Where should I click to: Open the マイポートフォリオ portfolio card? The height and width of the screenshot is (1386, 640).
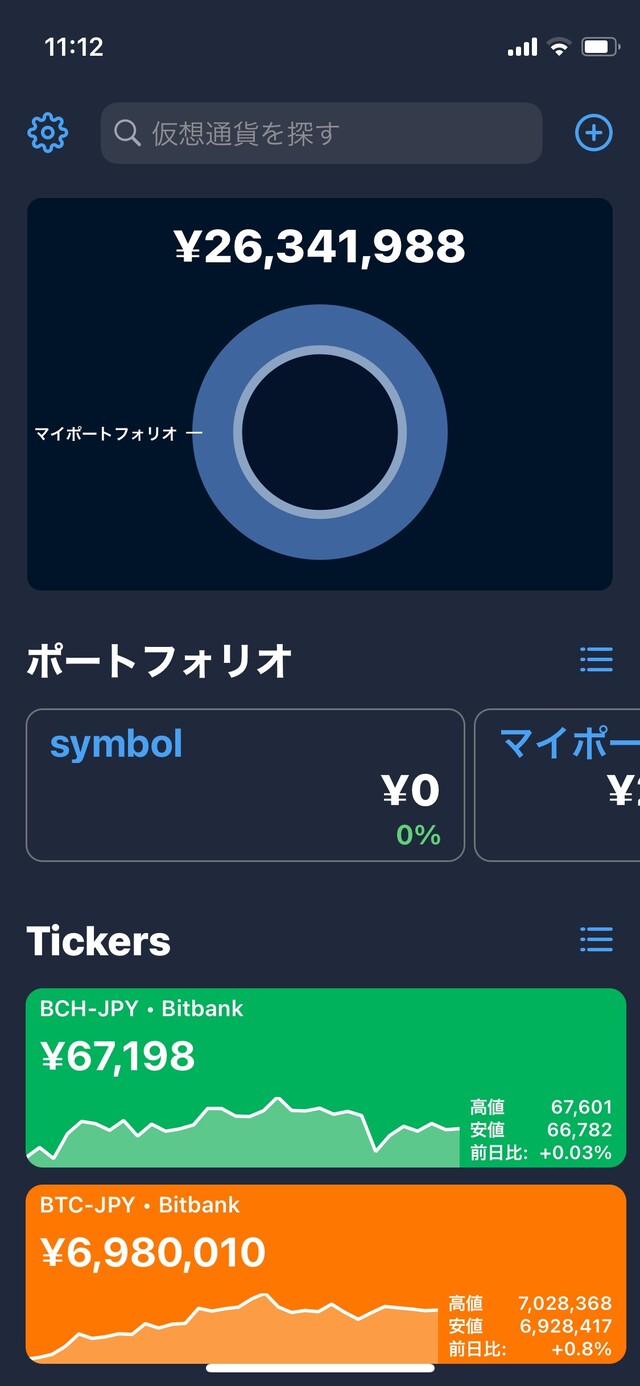[x=560, y=785]
